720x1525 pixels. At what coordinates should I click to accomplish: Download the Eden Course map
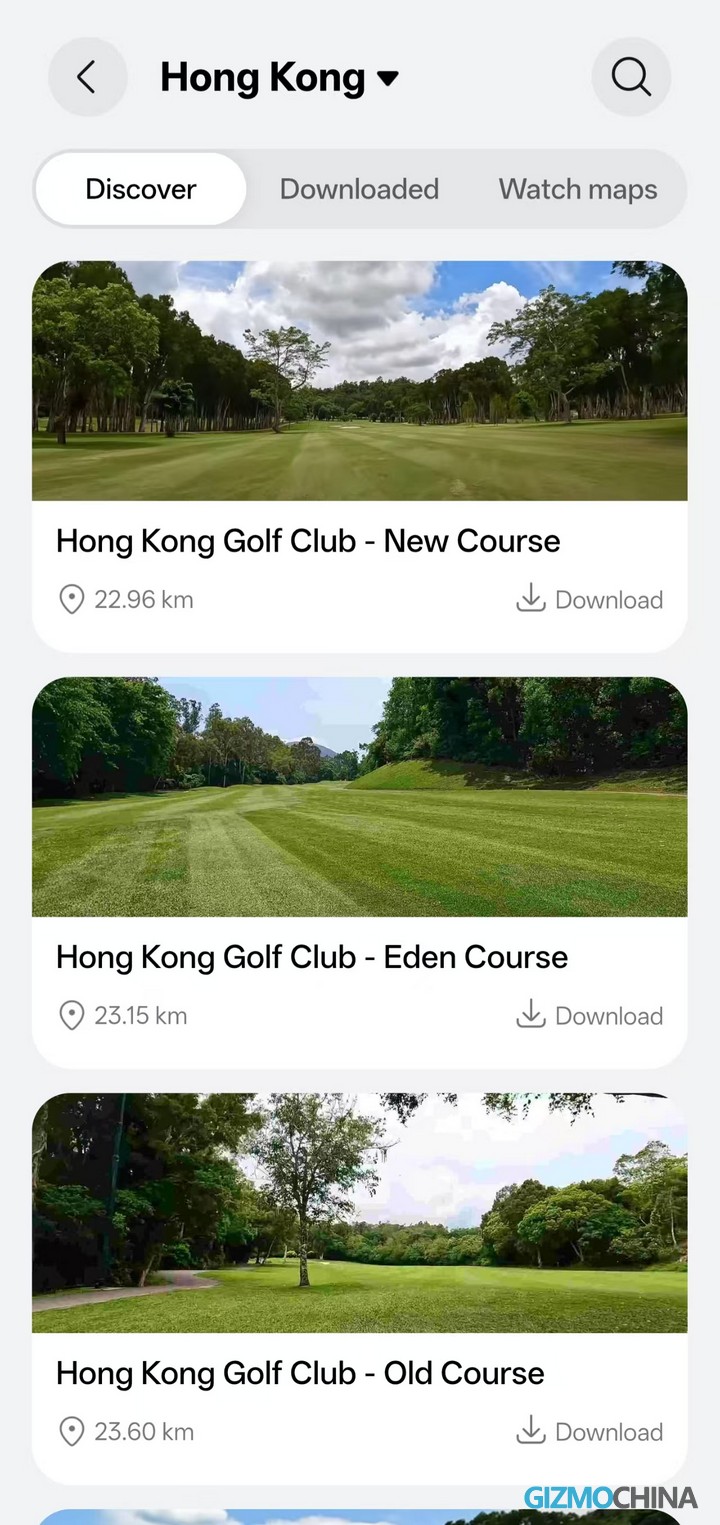click(590, 1016)
